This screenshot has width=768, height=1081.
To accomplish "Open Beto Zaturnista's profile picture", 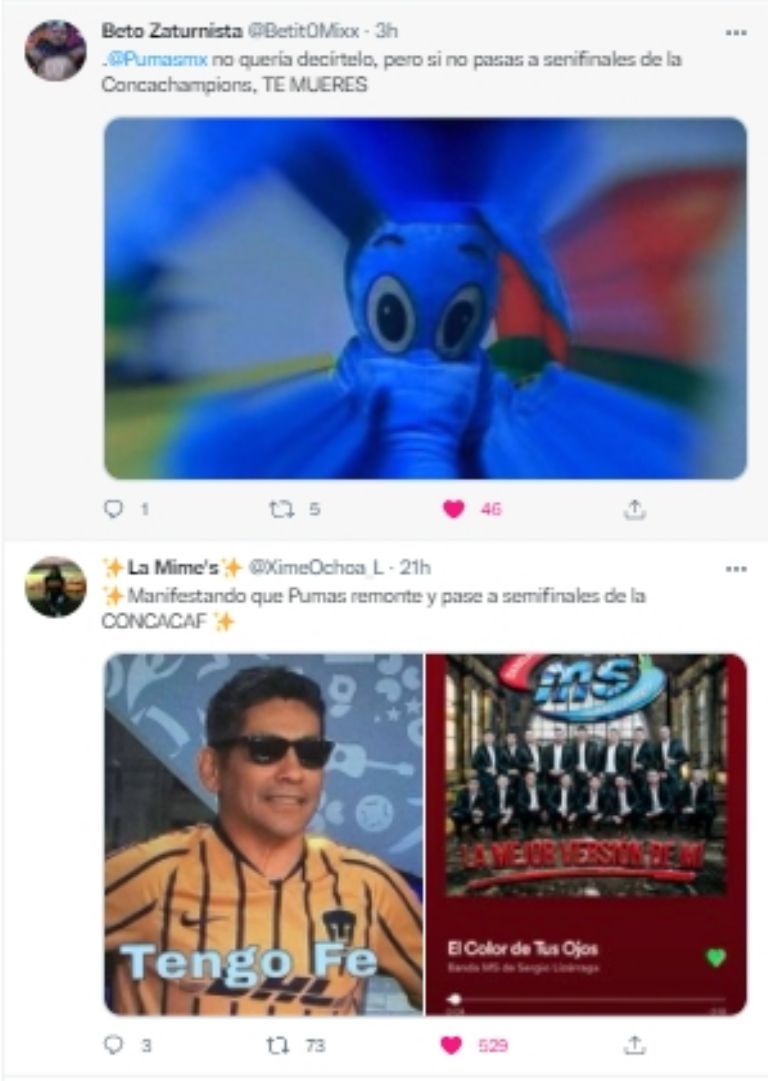I will tap(55, 51).
